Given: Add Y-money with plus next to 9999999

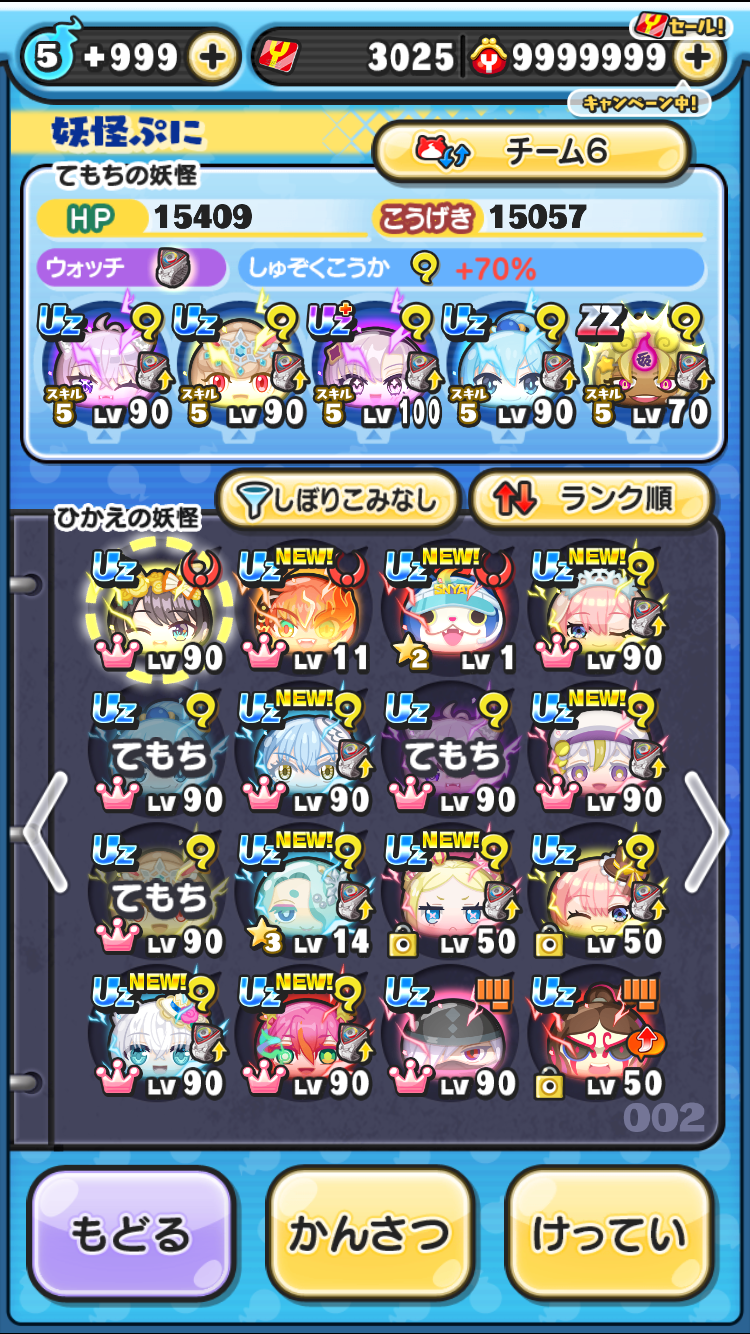Looking at the screenshot, I should (x=698, y=57).
